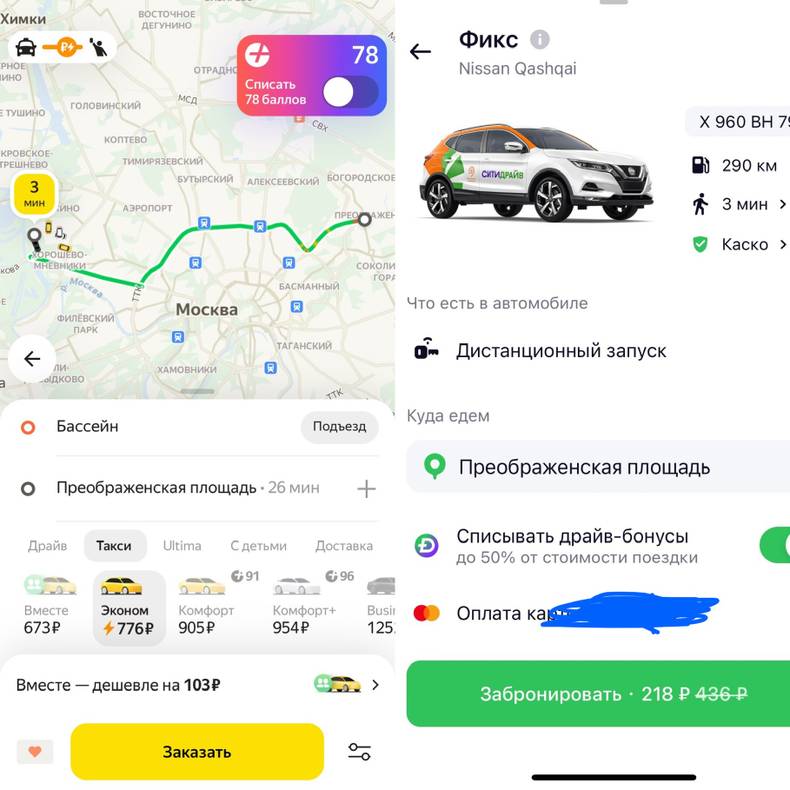Tap the Подъезд entrance chip

point(339,427)
